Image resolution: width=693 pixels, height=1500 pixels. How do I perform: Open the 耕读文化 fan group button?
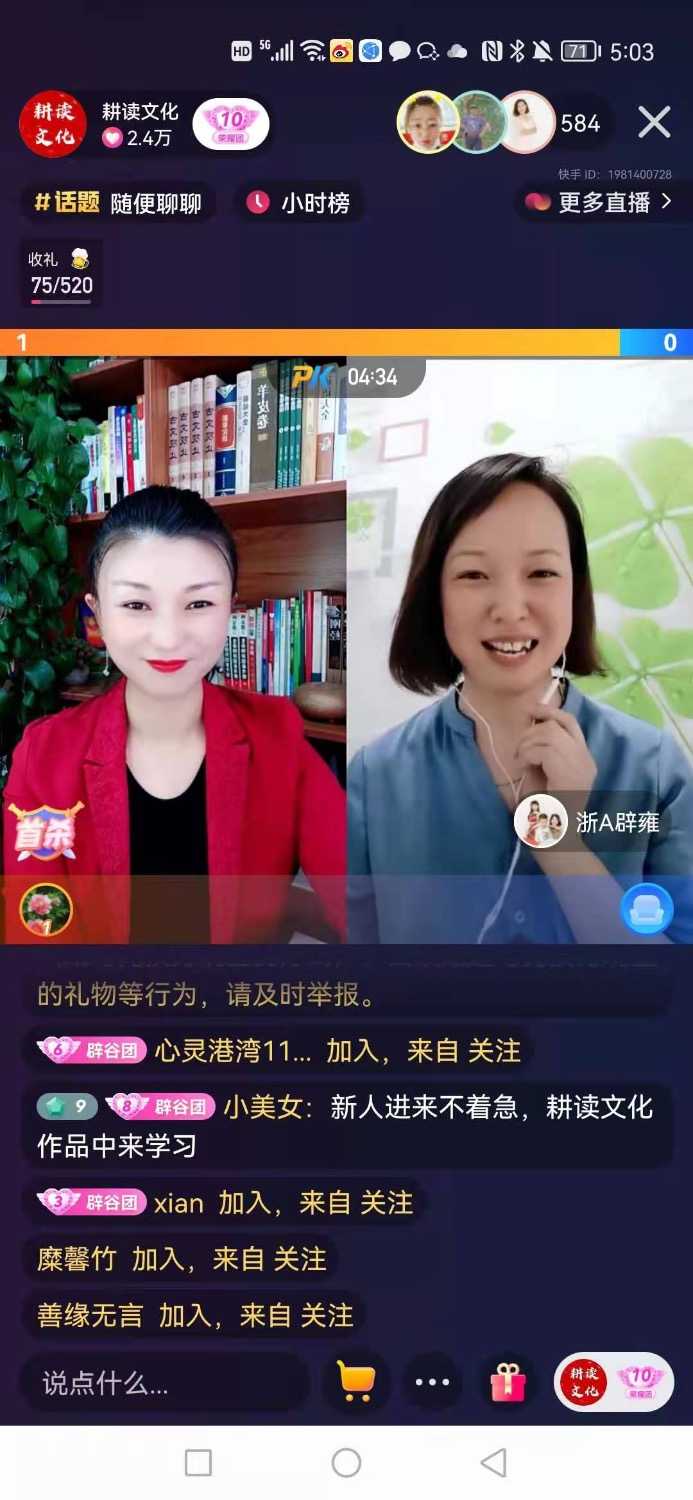(x=613, y=1383)
